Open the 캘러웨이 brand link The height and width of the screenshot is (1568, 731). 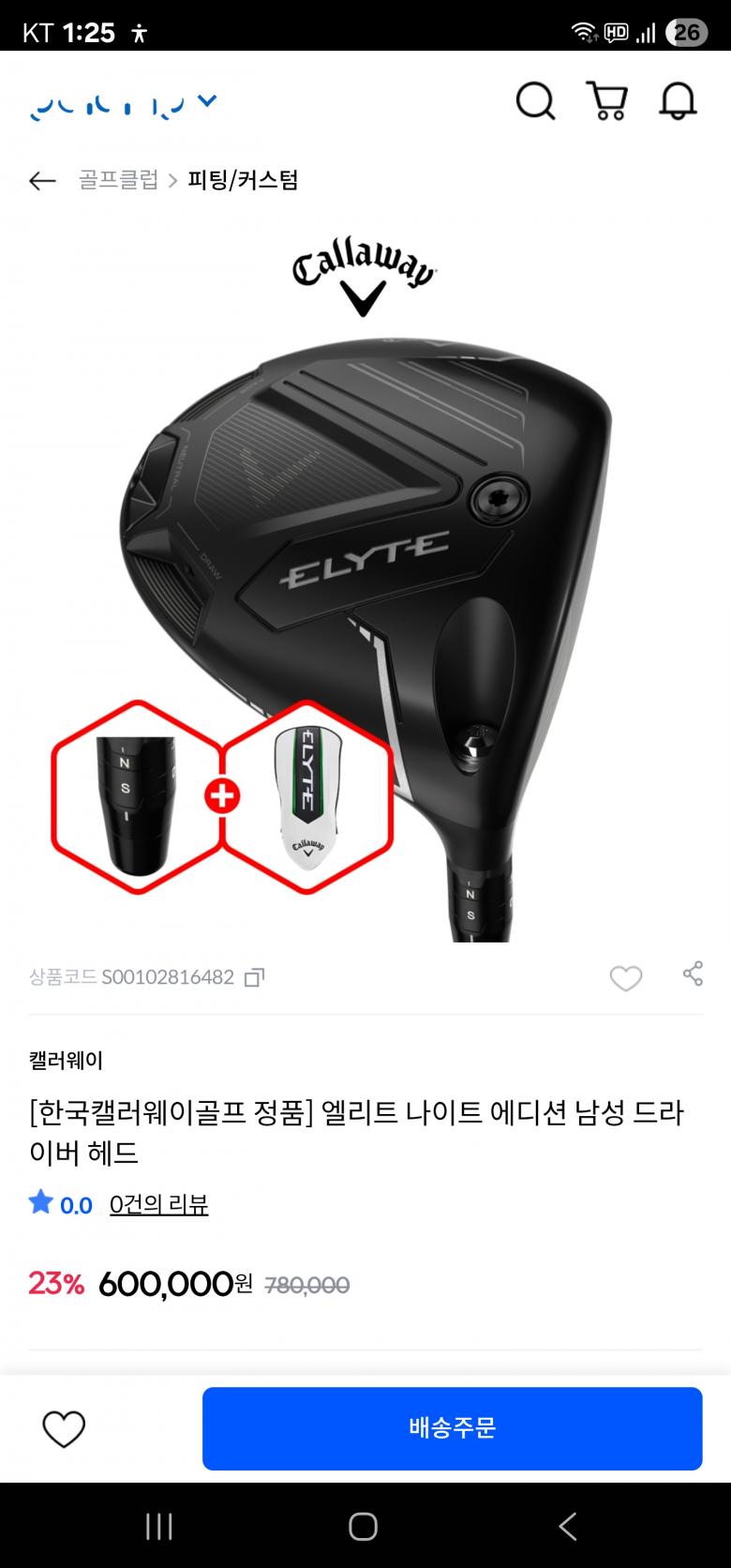point(66,1061)
